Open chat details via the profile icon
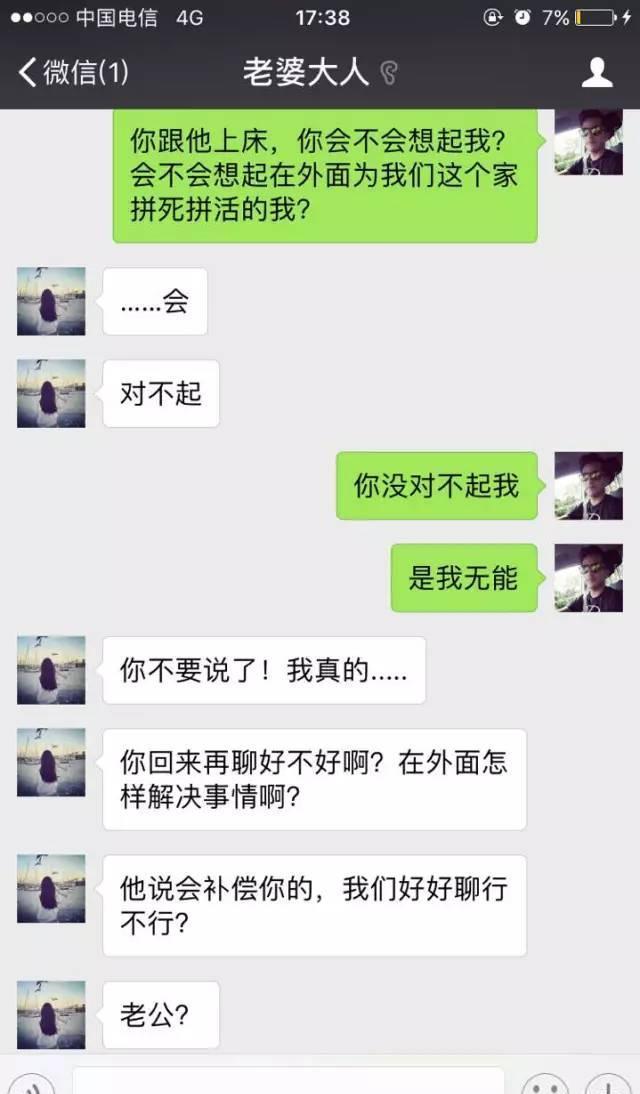Image resolution: width=640 pixels, height=1094 pixels. 597,72
